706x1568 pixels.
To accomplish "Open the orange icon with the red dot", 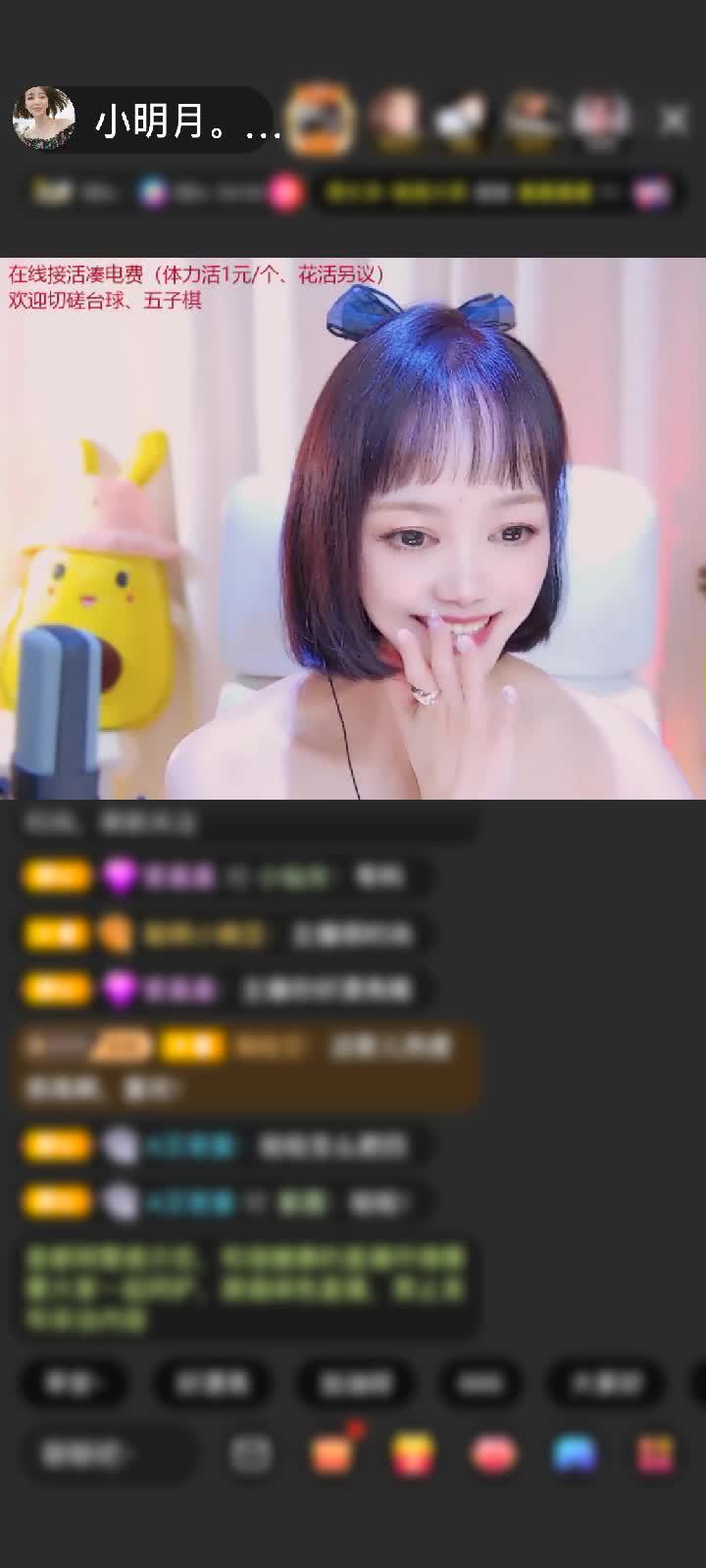I will tap(331, 1453).
